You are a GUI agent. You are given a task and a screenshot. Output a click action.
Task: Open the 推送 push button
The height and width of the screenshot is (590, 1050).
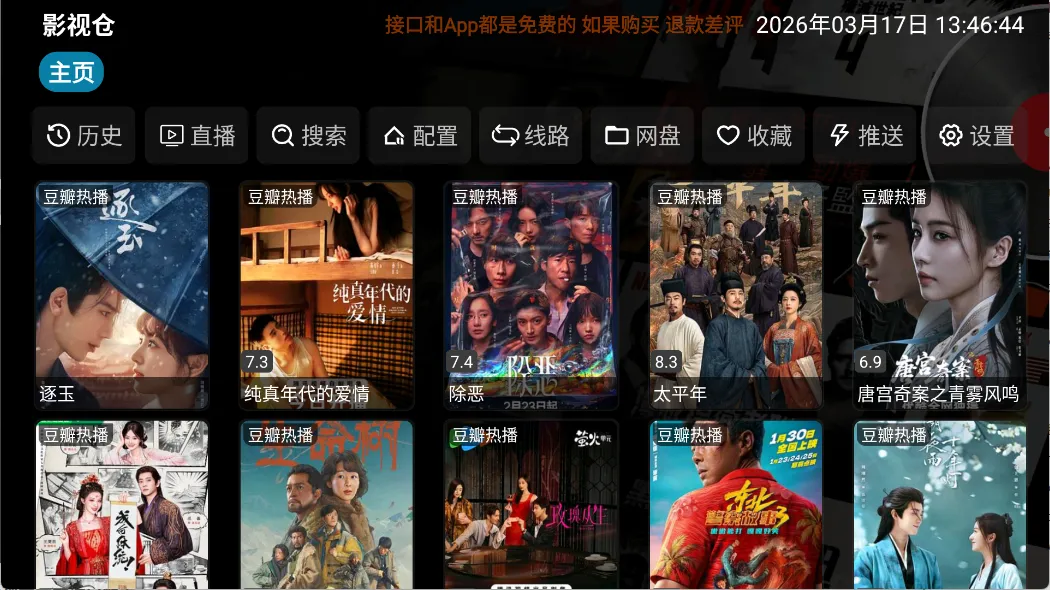click(865, 136)
